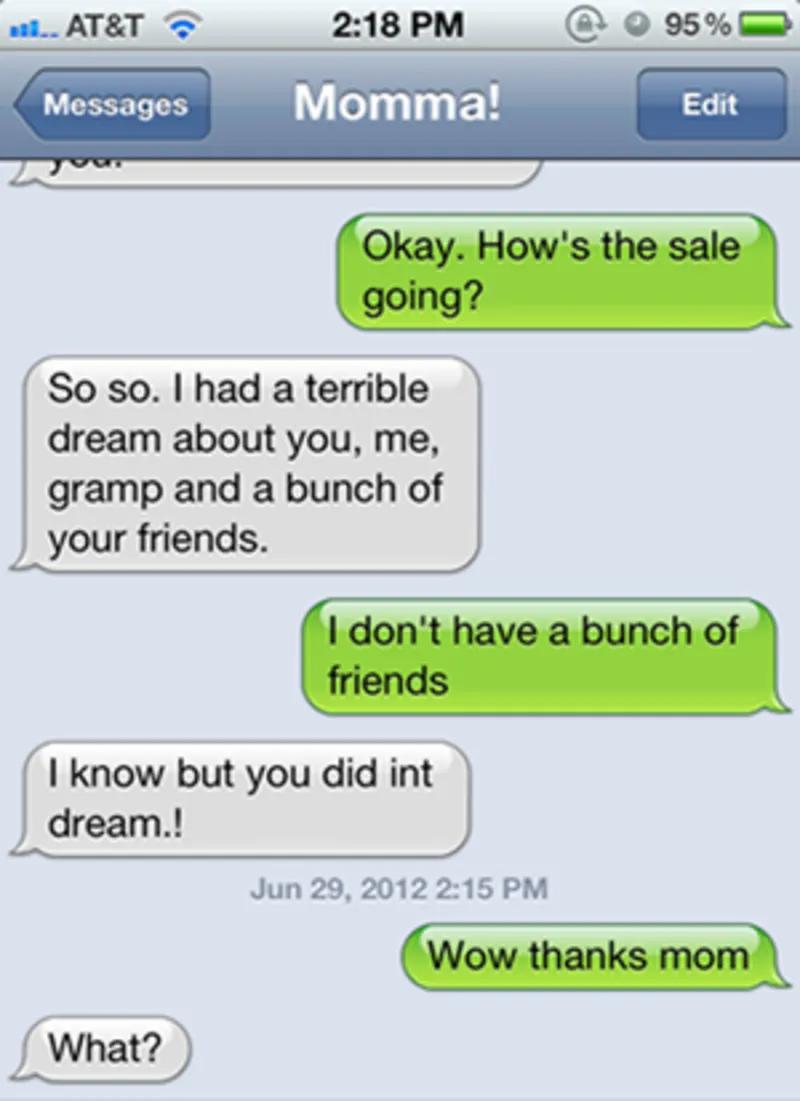Viewport: 800px width, 1101px height.
Task: Tap the 'Okay. How's the sale going?' bubble
Action: 560,272
